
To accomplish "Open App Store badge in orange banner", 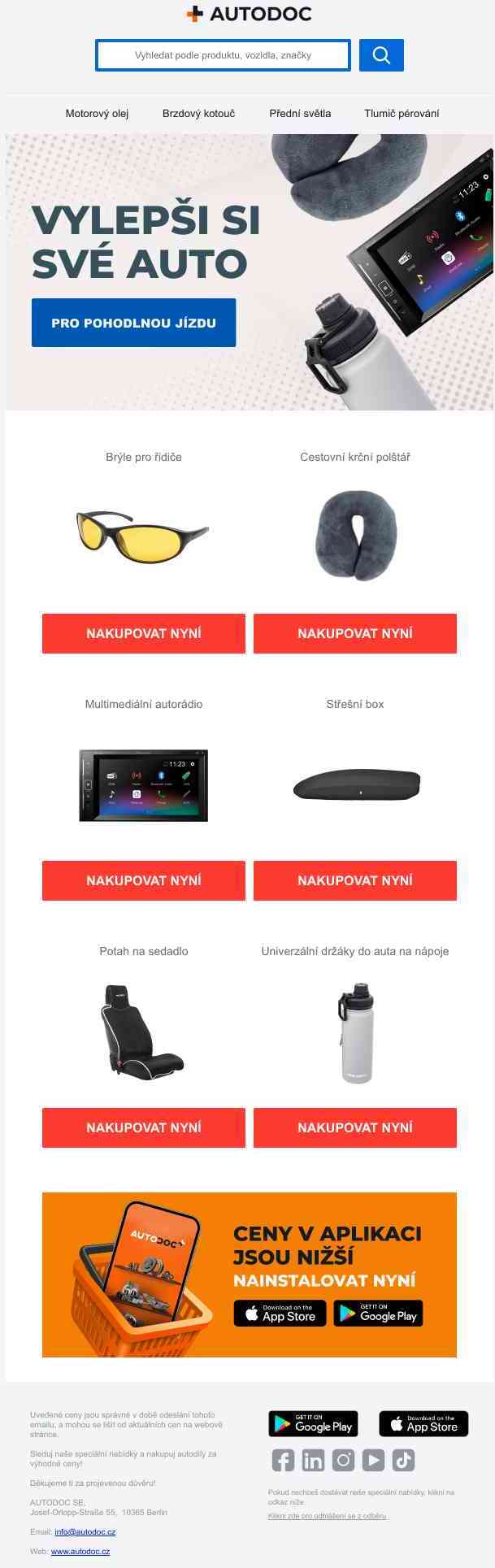I will coord(280,1314).
